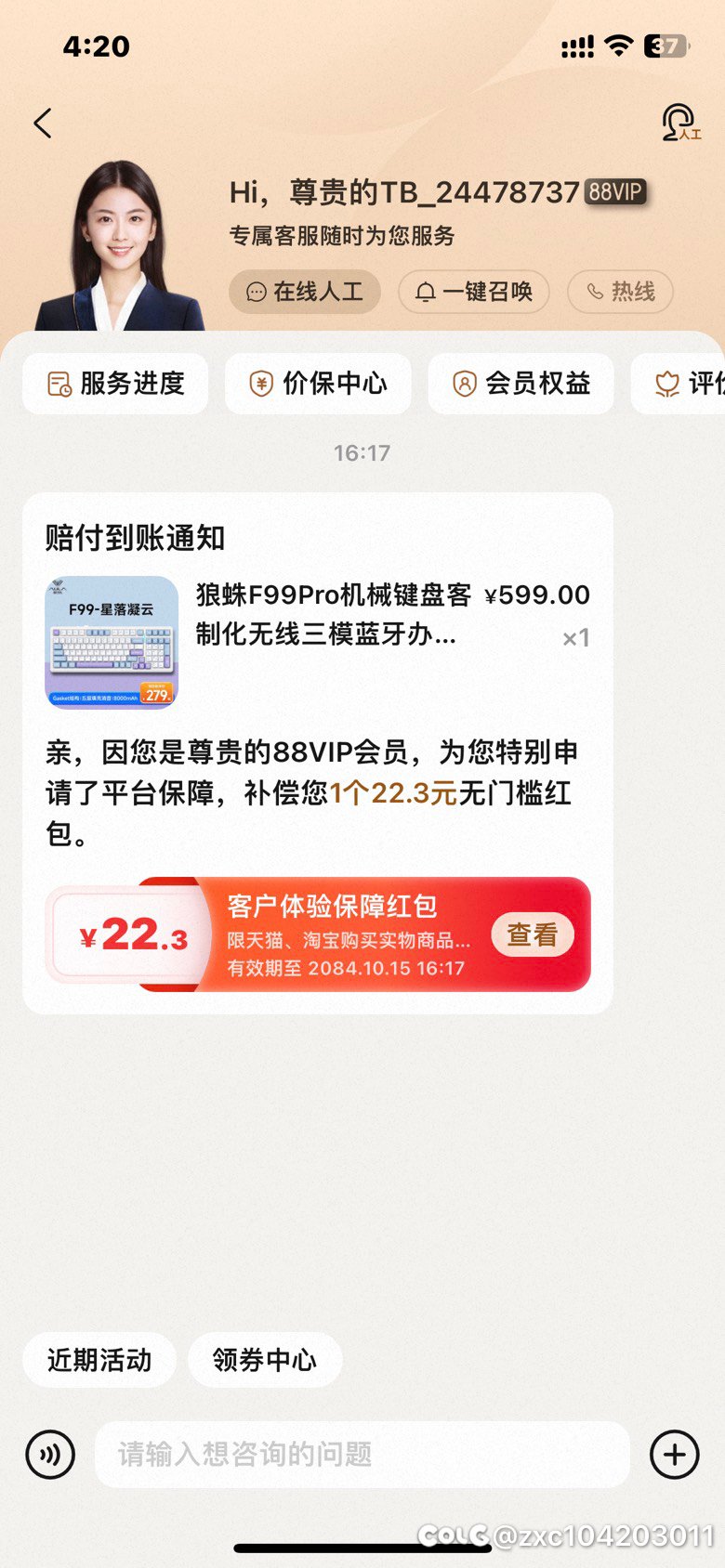725x1568 pixels.
Task: Go back using the top-left arrow
Action: click(x=43, y=124)
